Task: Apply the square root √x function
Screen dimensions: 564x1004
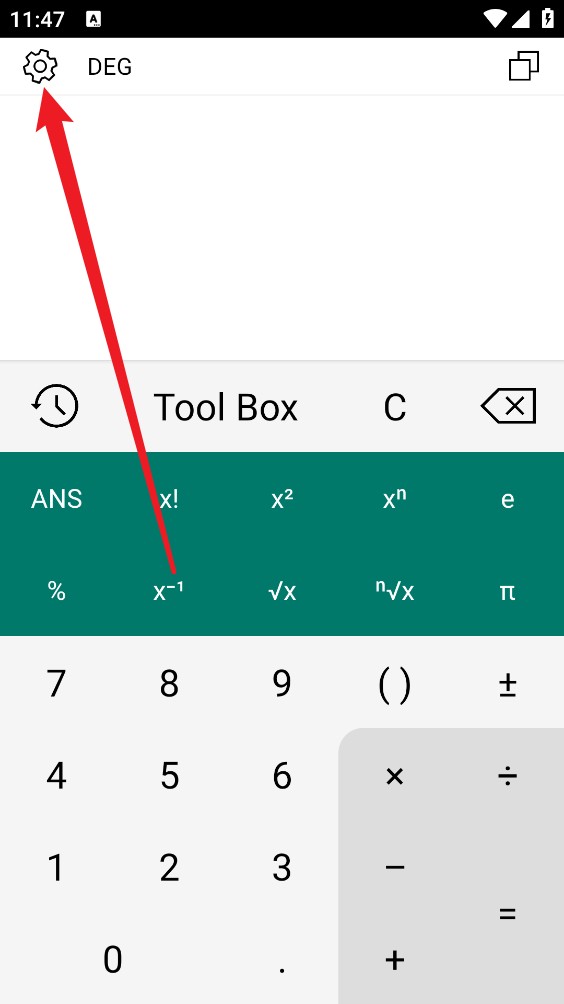Action: [282, 591]
